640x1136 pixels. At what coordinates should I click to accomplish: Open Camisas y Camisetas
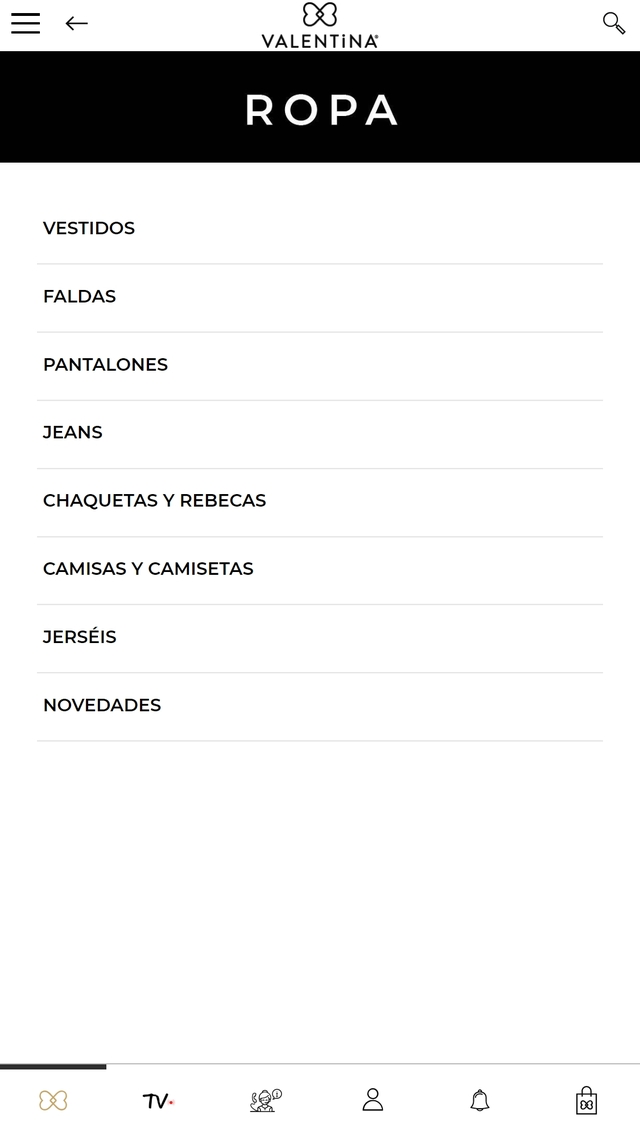pos(320,570)
